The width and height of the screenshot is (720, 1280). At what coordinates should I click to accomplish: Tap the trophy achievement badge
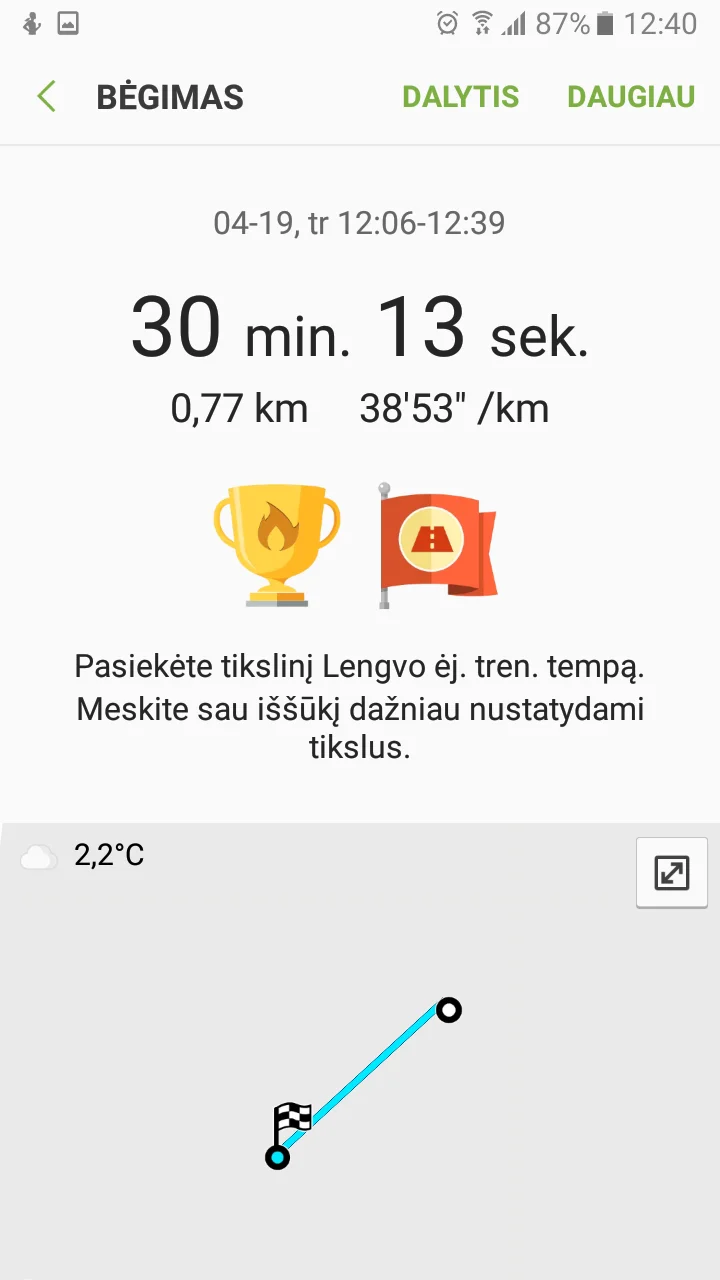click(277, 544)
